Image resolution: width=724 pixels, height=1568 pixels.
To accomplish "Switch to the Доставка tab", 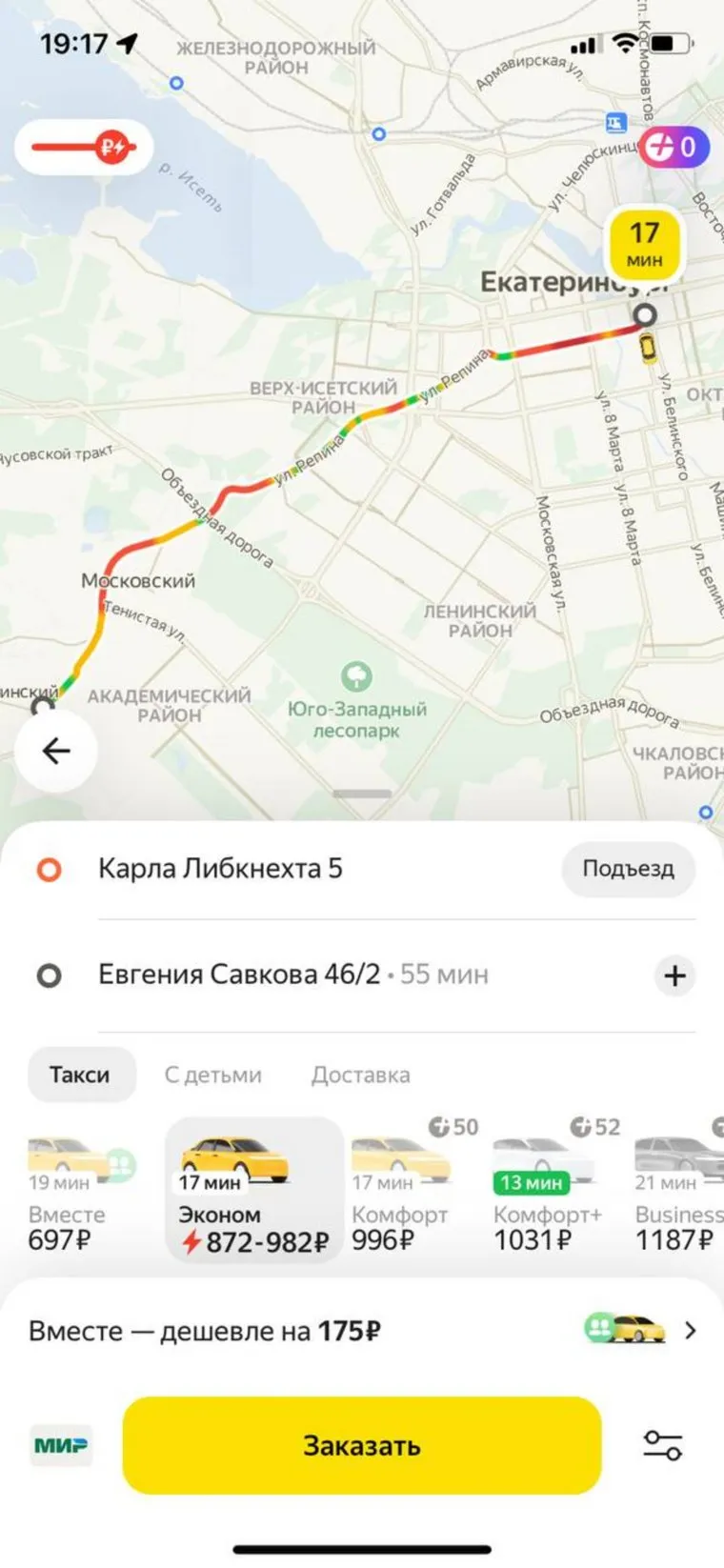I will tap(360, 1075).
